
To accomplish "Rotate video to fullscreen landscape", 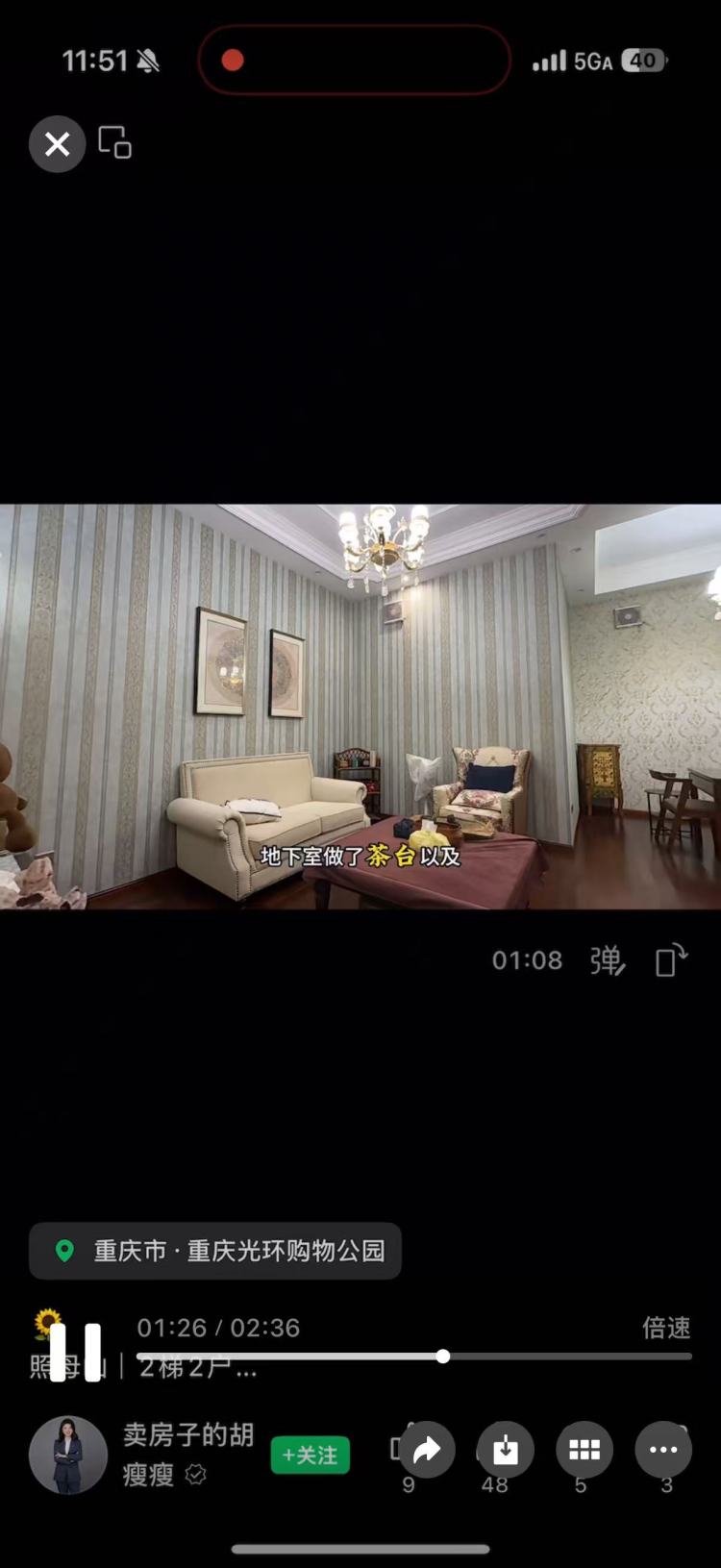I will pyautogui.click(x=671, y=959).
